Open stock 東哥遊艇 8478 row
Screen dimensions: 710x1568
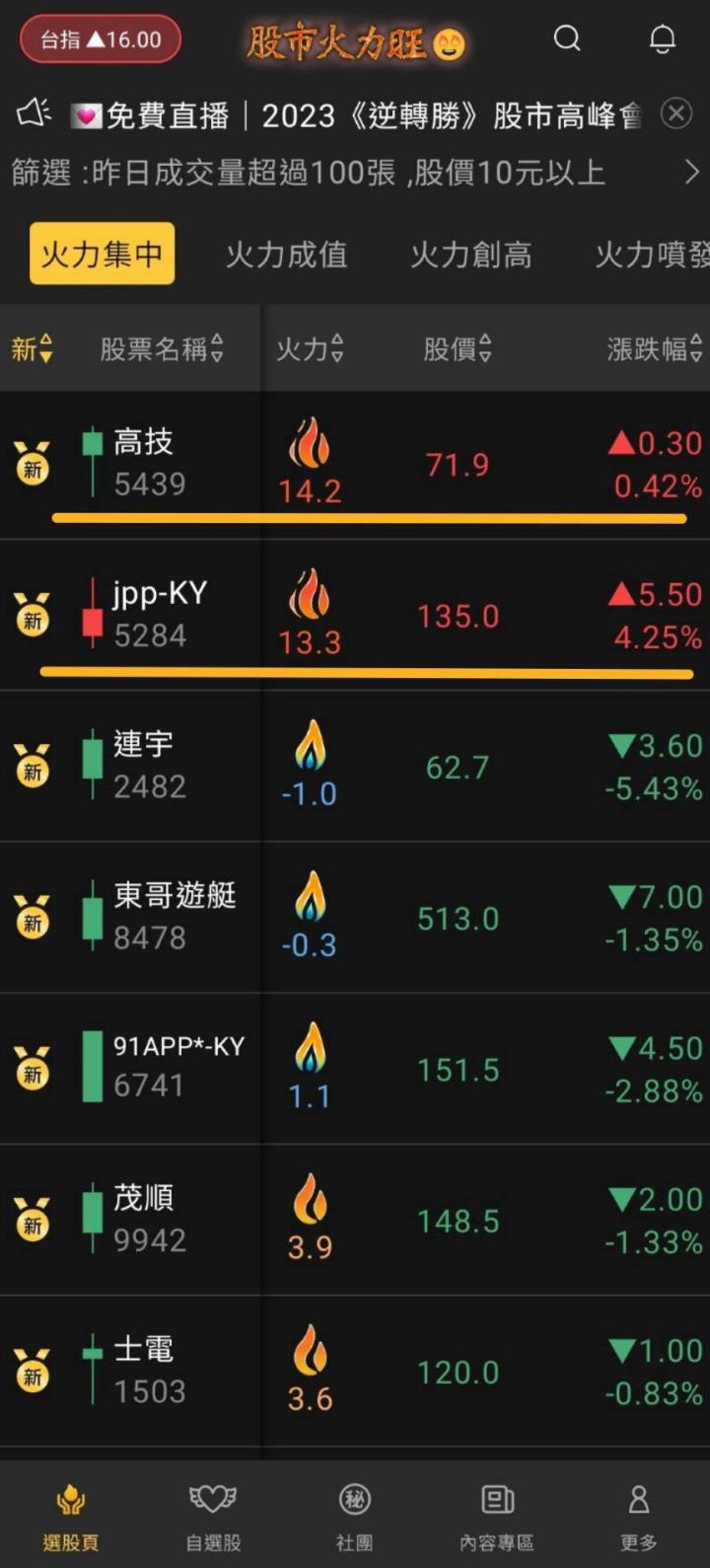pos(173,917)
